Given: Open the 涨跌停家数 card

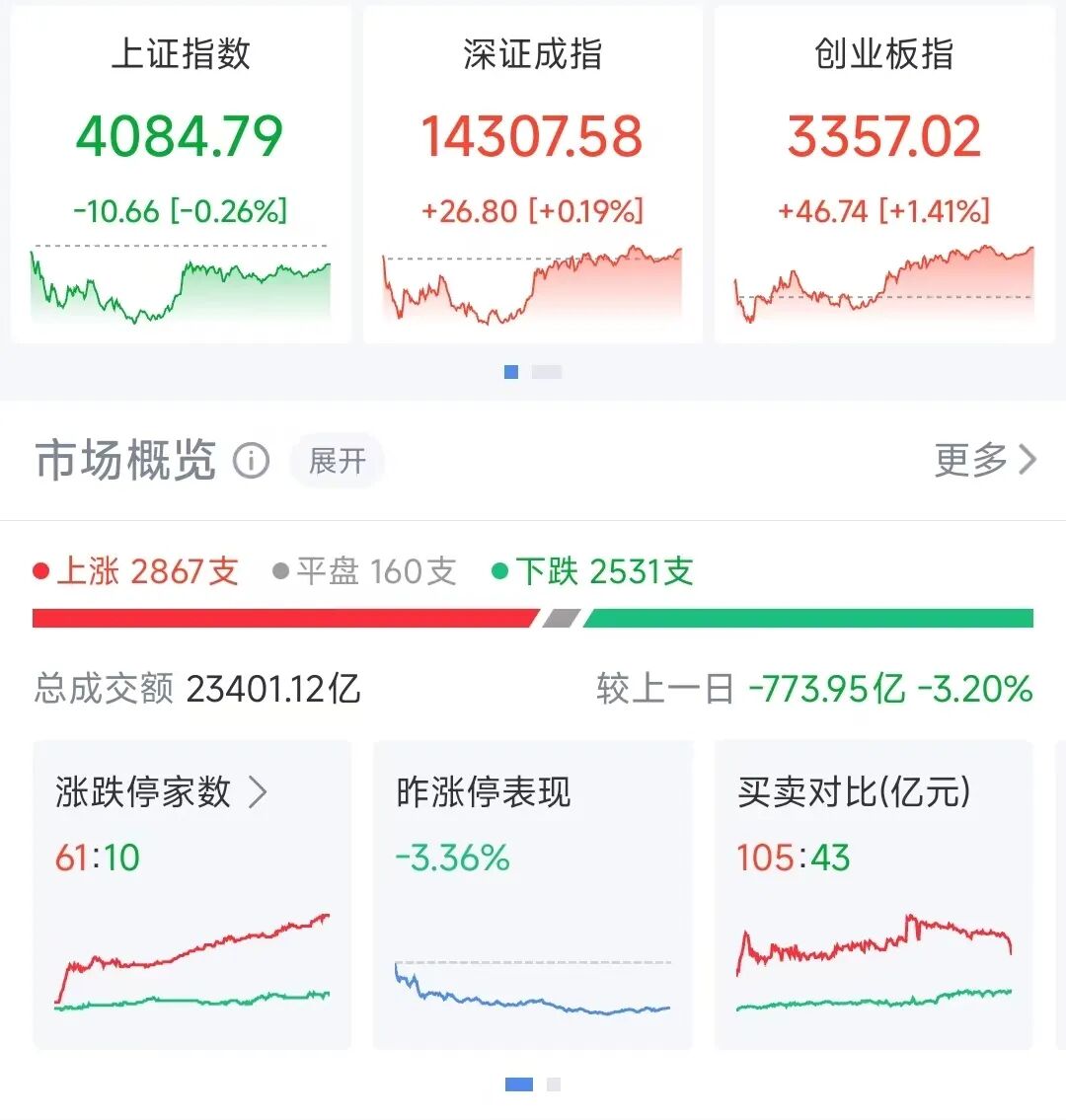Looking at the screenshot, I should 191,893.
